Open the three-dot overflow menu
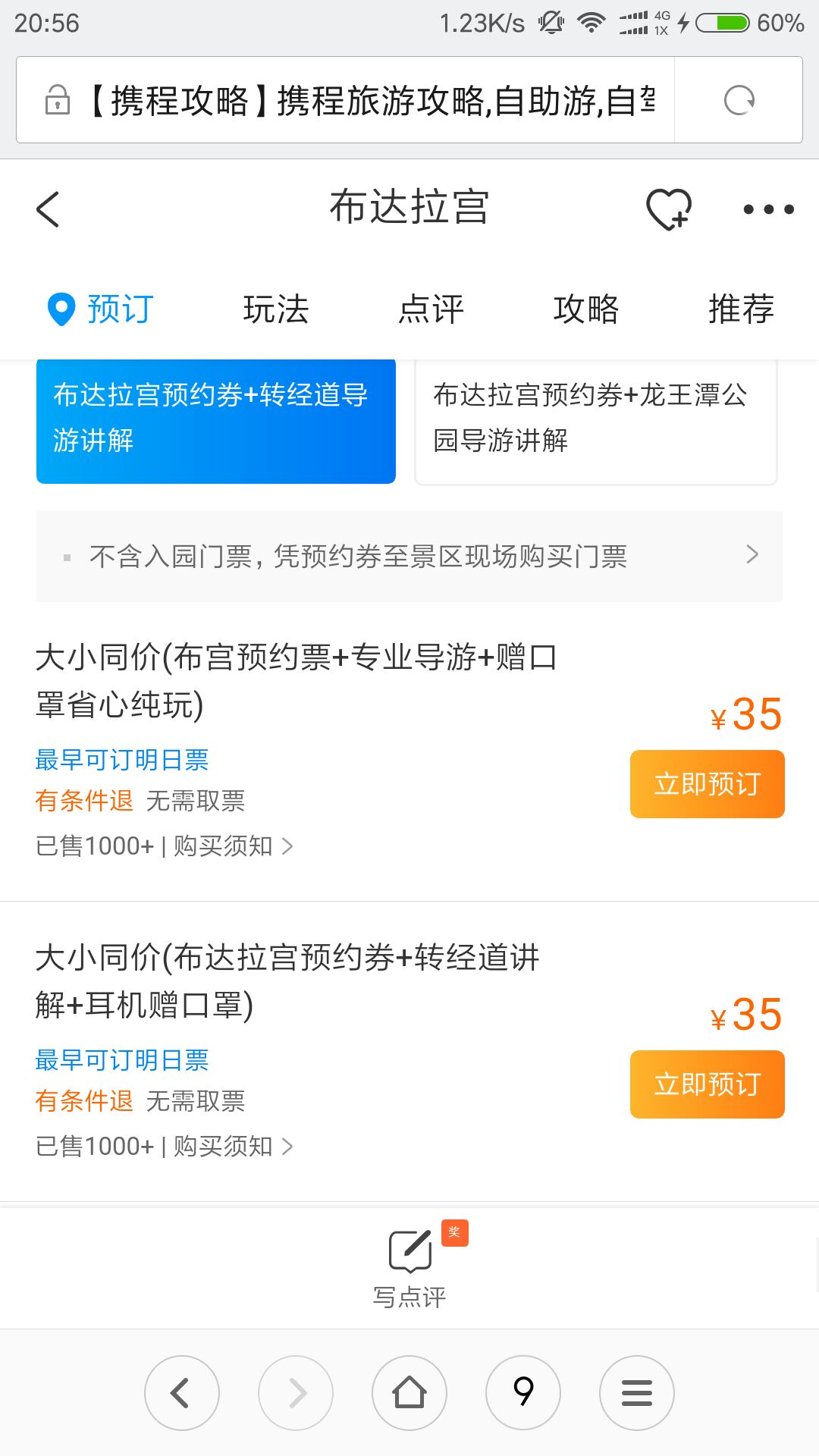 [768, 209]
